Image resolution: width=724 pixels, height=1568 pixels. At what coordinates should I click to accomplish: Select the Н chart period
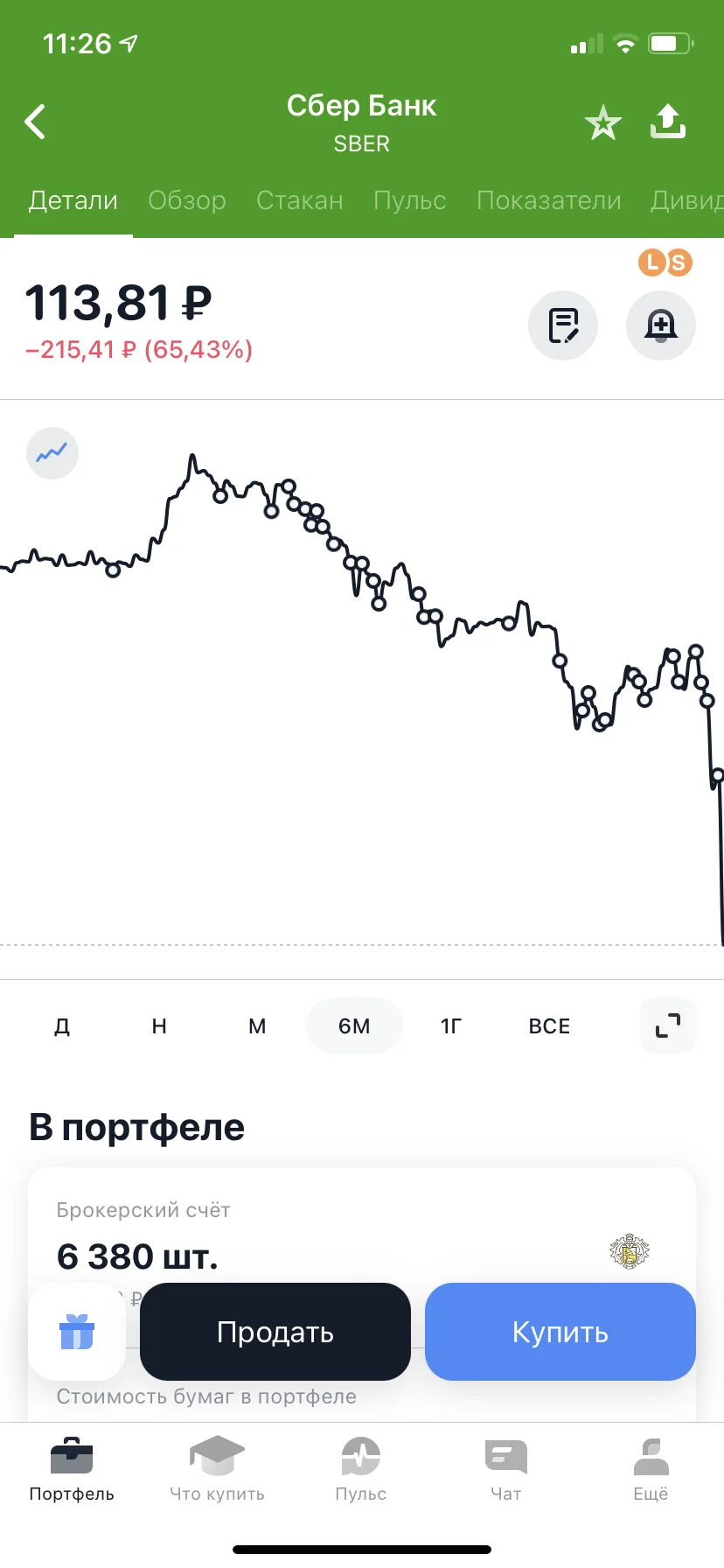coord(159,1025)
